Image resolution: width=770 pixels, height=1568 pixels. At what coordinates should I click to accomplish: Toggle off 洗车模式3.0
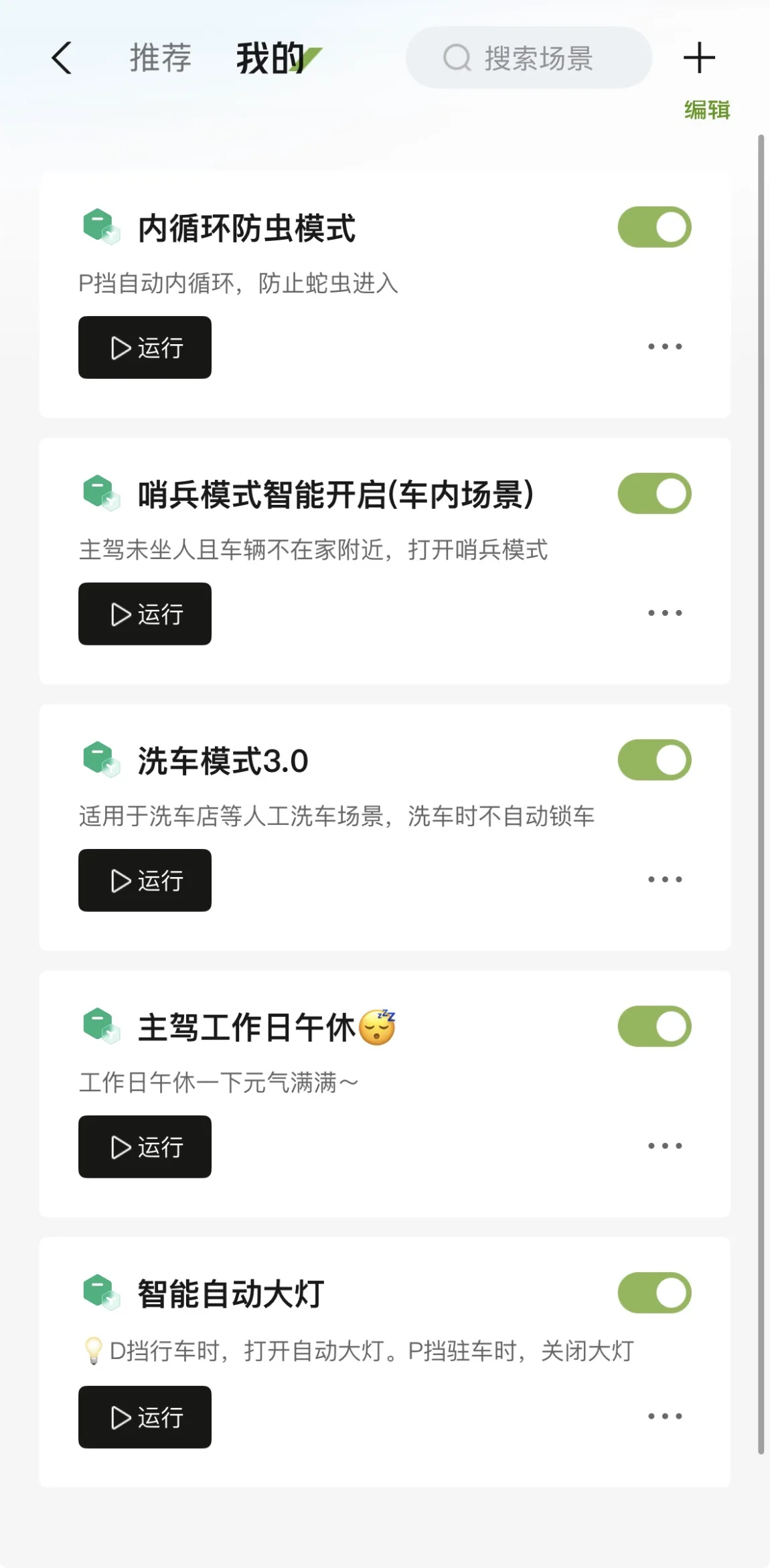click(x=654, y=760)
